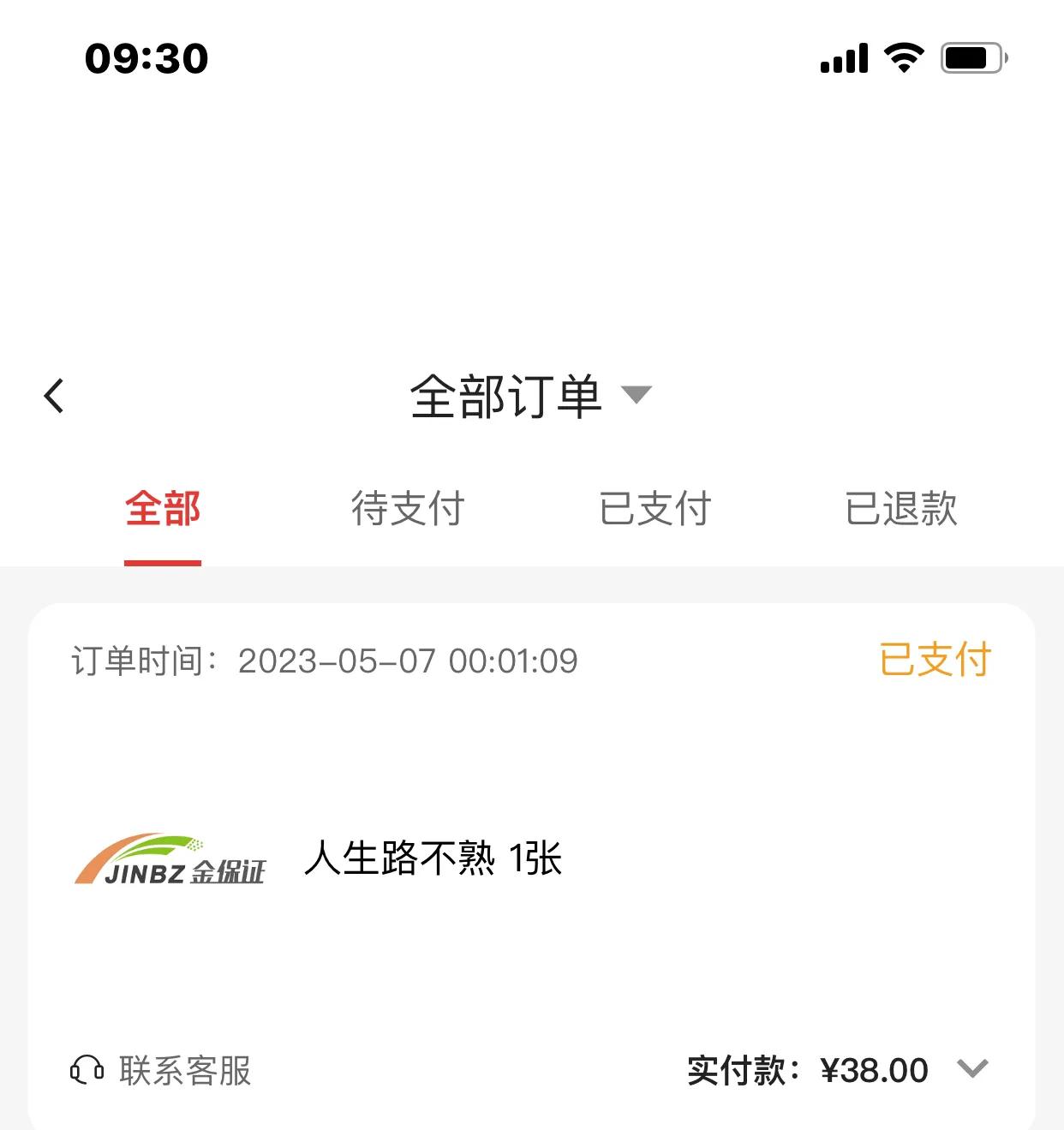The image size is (1064, 1130).
Task: Tap the cellular signal bars icon
Action: point(841,57)
